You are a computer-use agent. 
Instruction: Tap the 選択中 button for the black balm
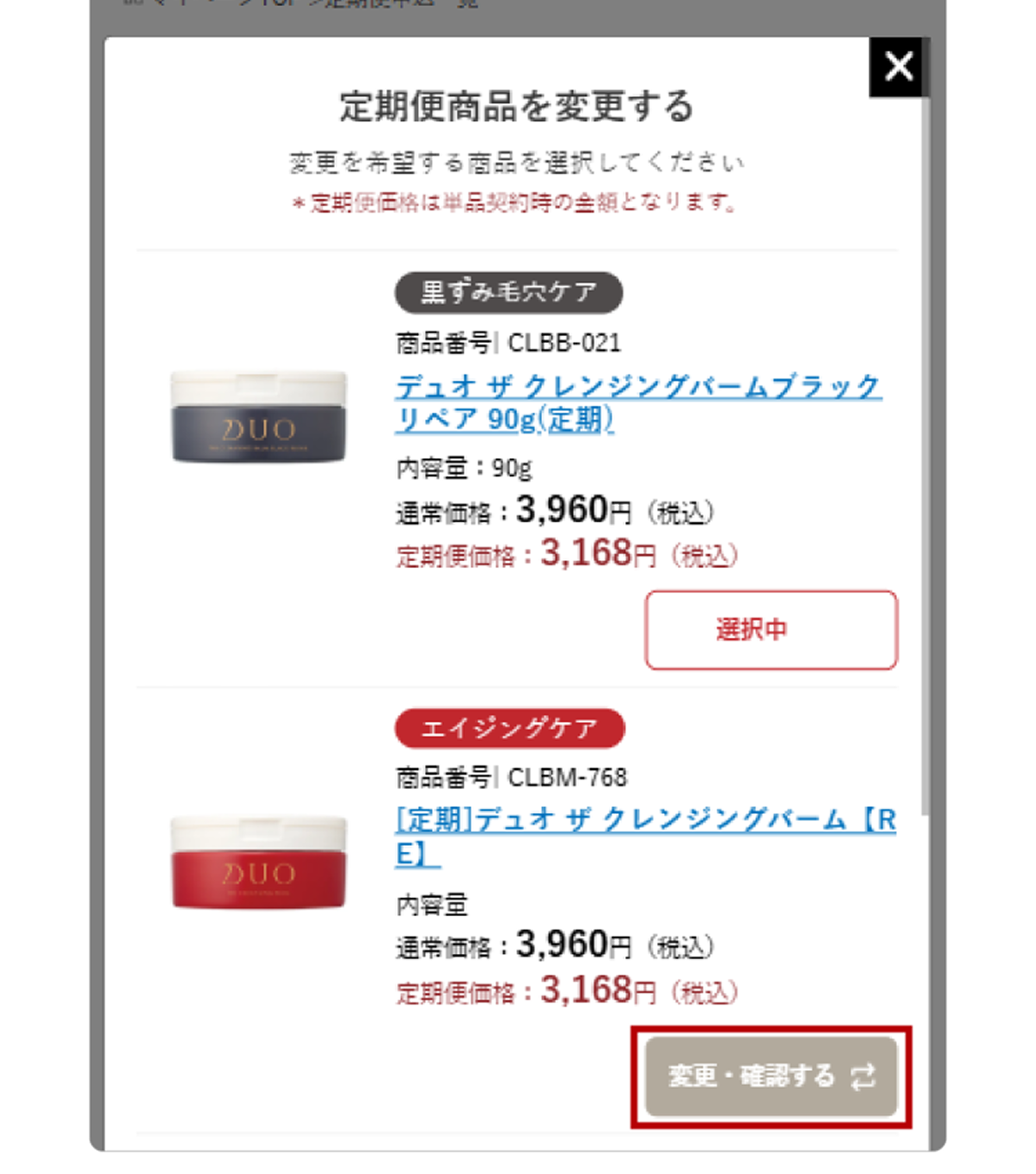[770, 630]
